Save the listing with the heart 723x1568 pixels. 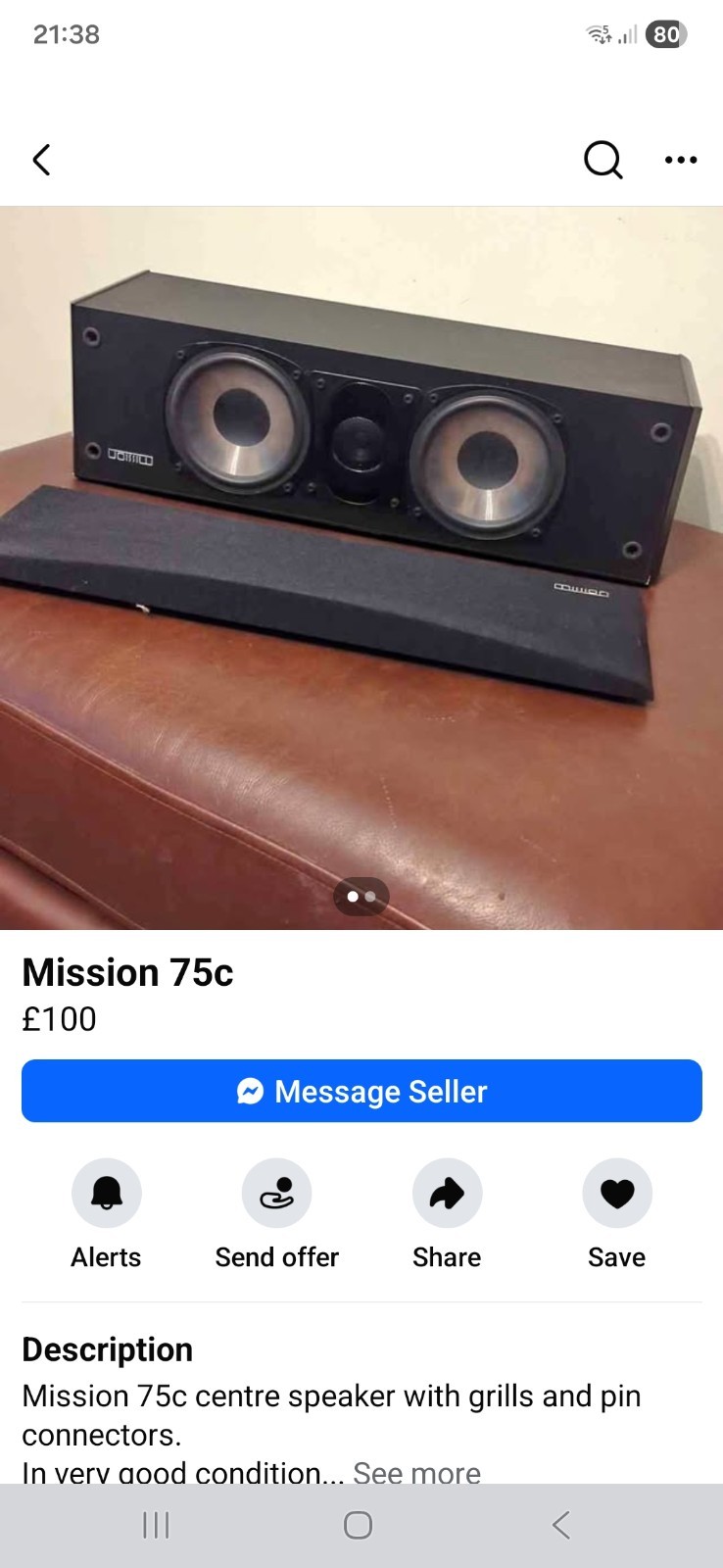click(x=617, y=1193)
